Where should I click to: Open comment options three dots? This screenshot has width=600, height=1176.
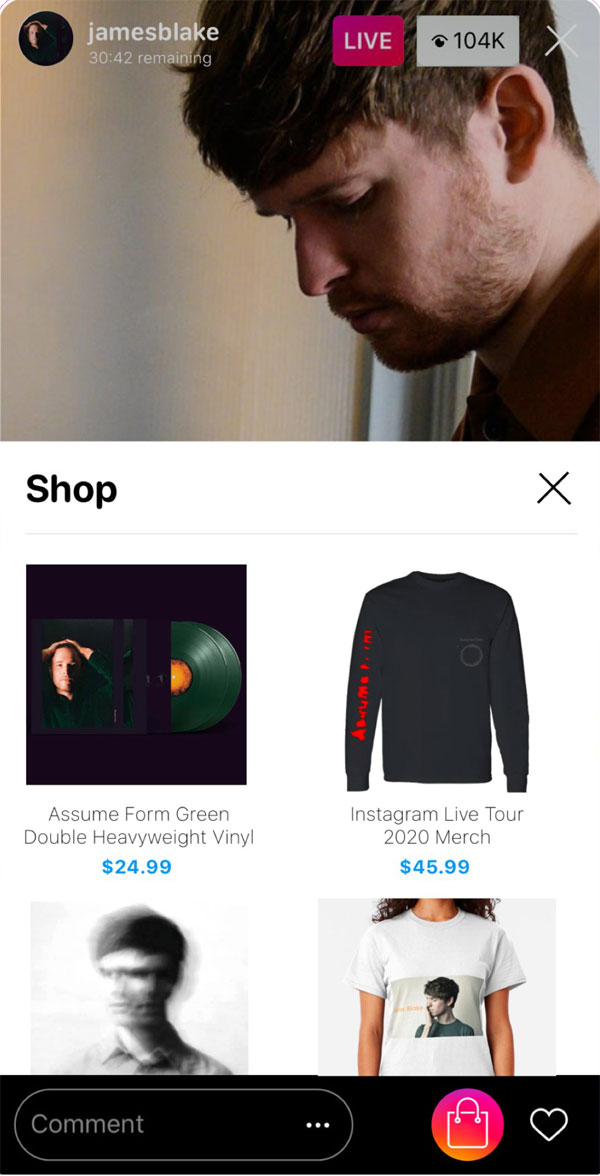click(318, 1125)
